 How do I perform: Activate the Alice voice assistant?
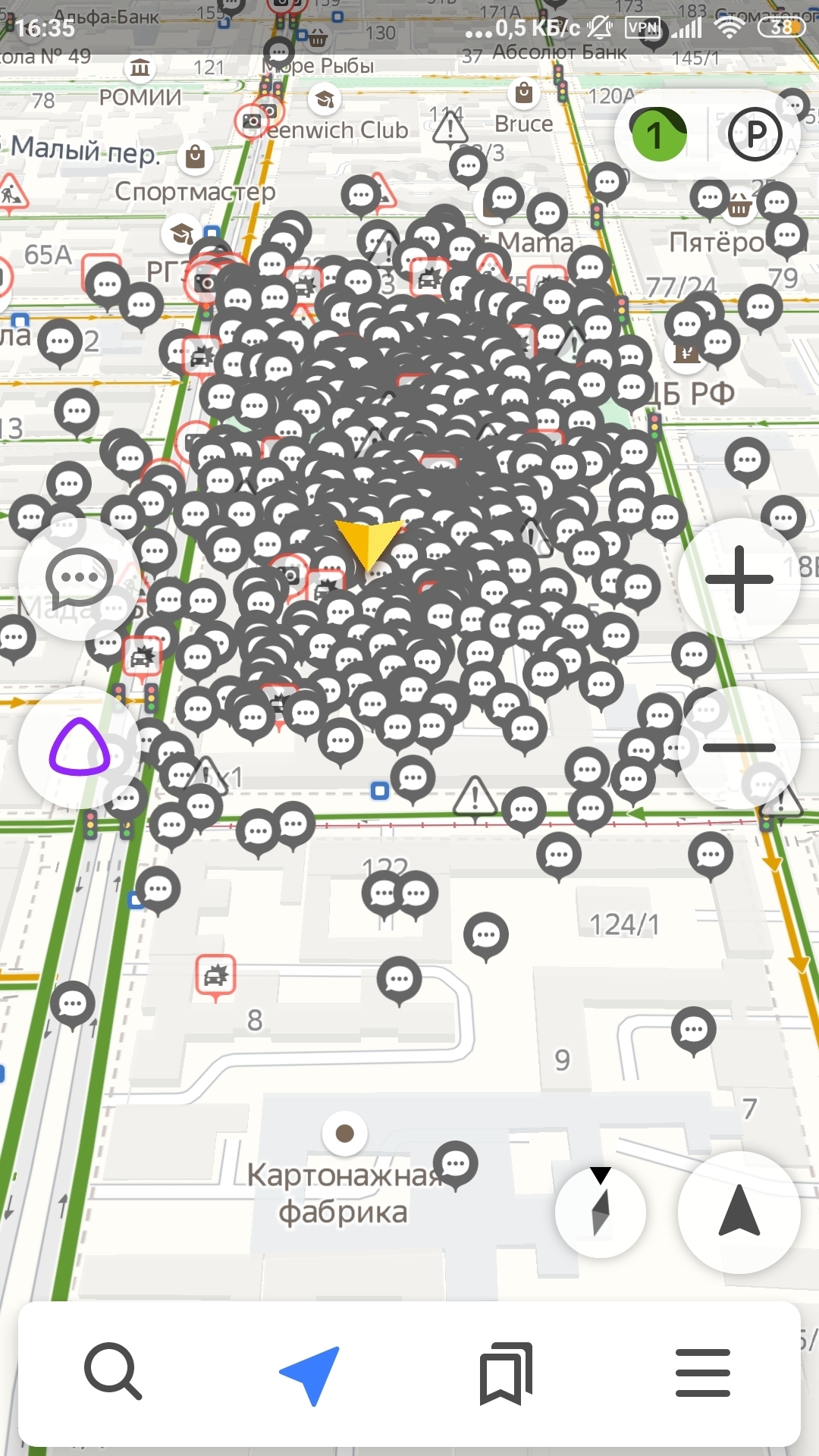pyautogui.click(x=79, y=748)
